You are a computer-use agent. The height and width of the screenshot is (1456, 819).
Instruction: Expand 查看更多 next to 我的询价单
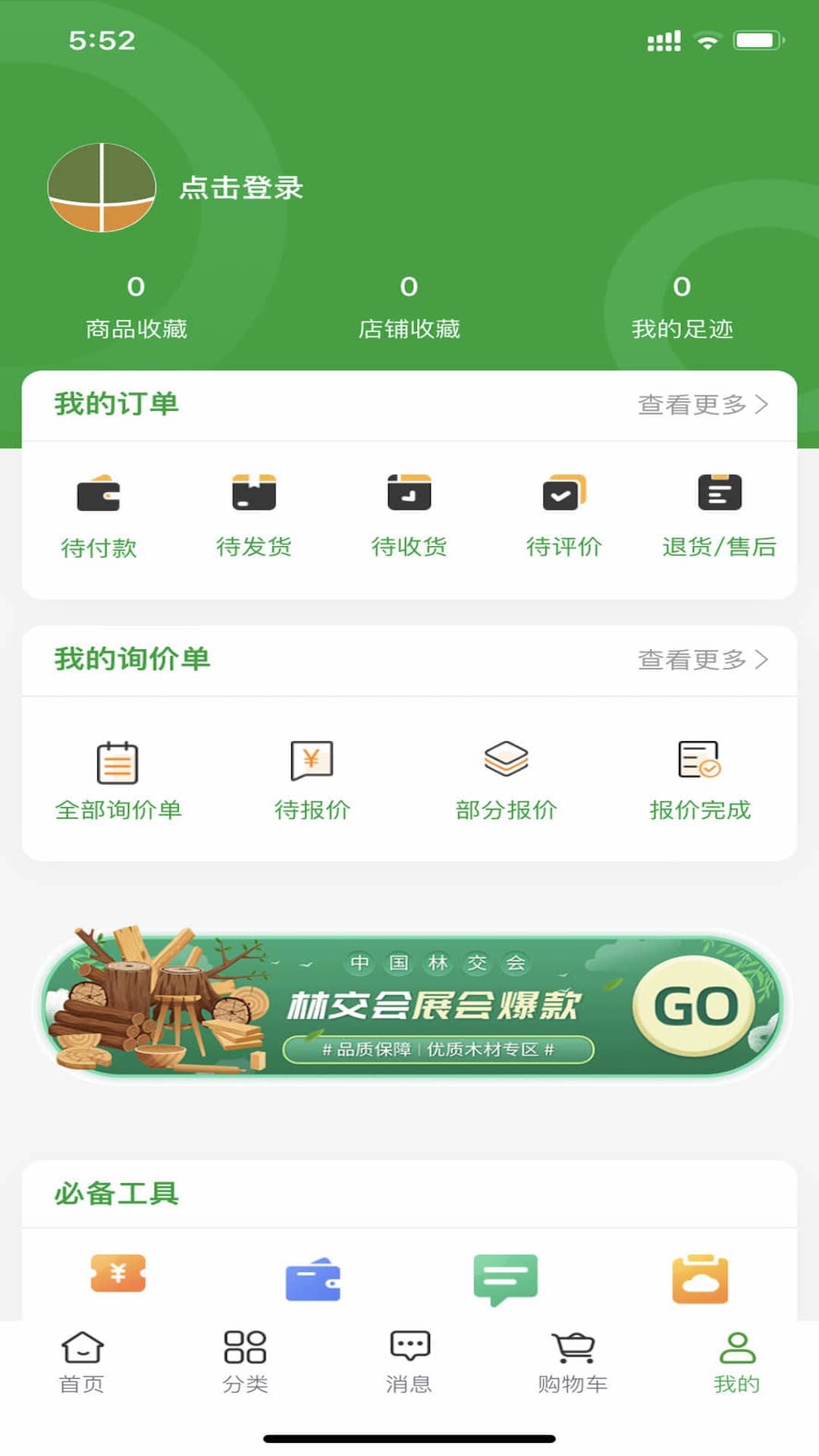[x=705, y=661]
